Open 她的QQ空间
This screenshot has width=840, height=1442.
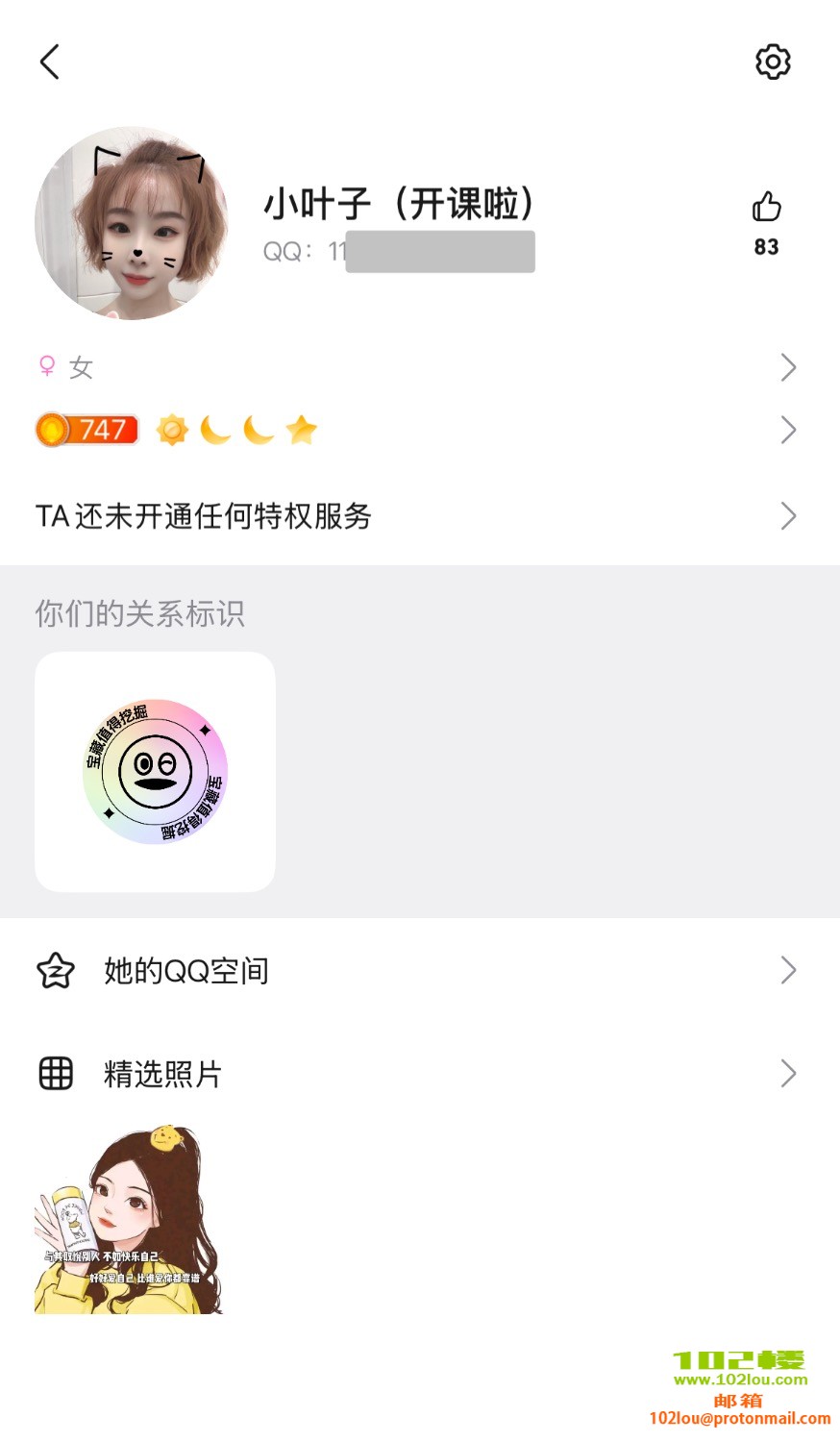pos(419,971)
